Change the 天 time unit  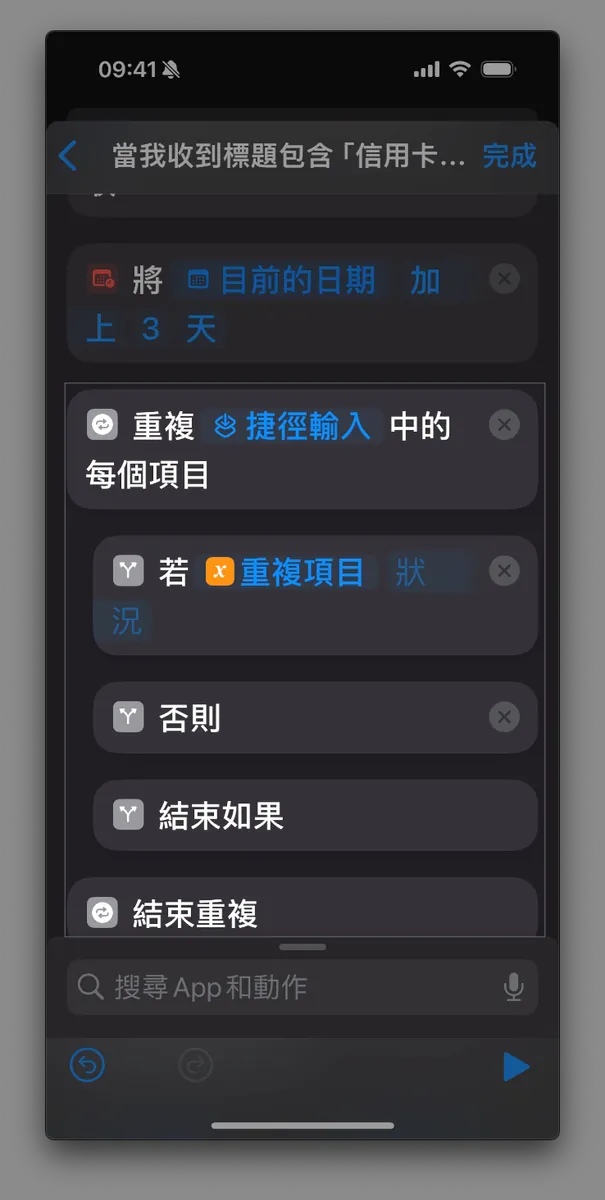tap(201, 329)
